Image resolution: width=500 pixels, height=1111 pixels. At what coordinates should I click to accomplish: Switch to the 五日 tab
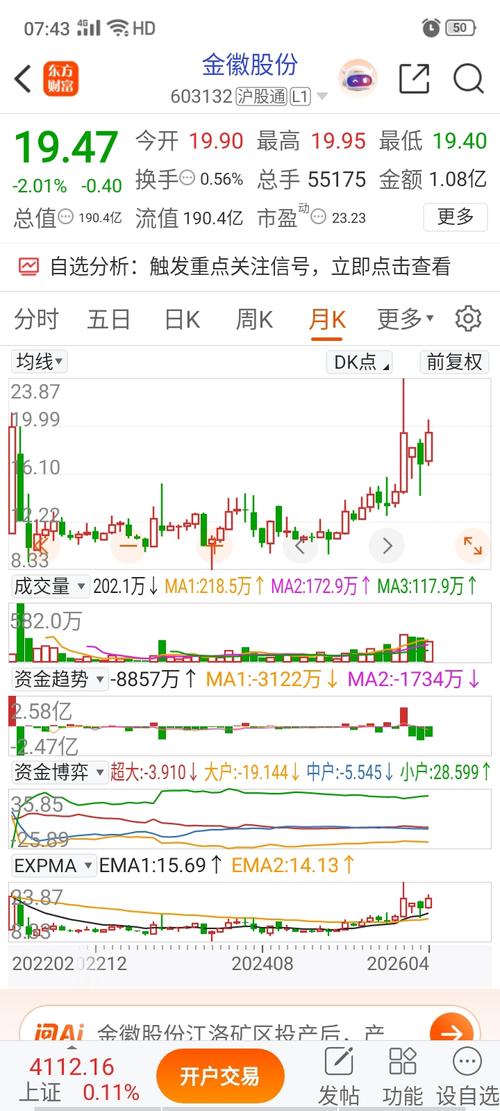108,320
